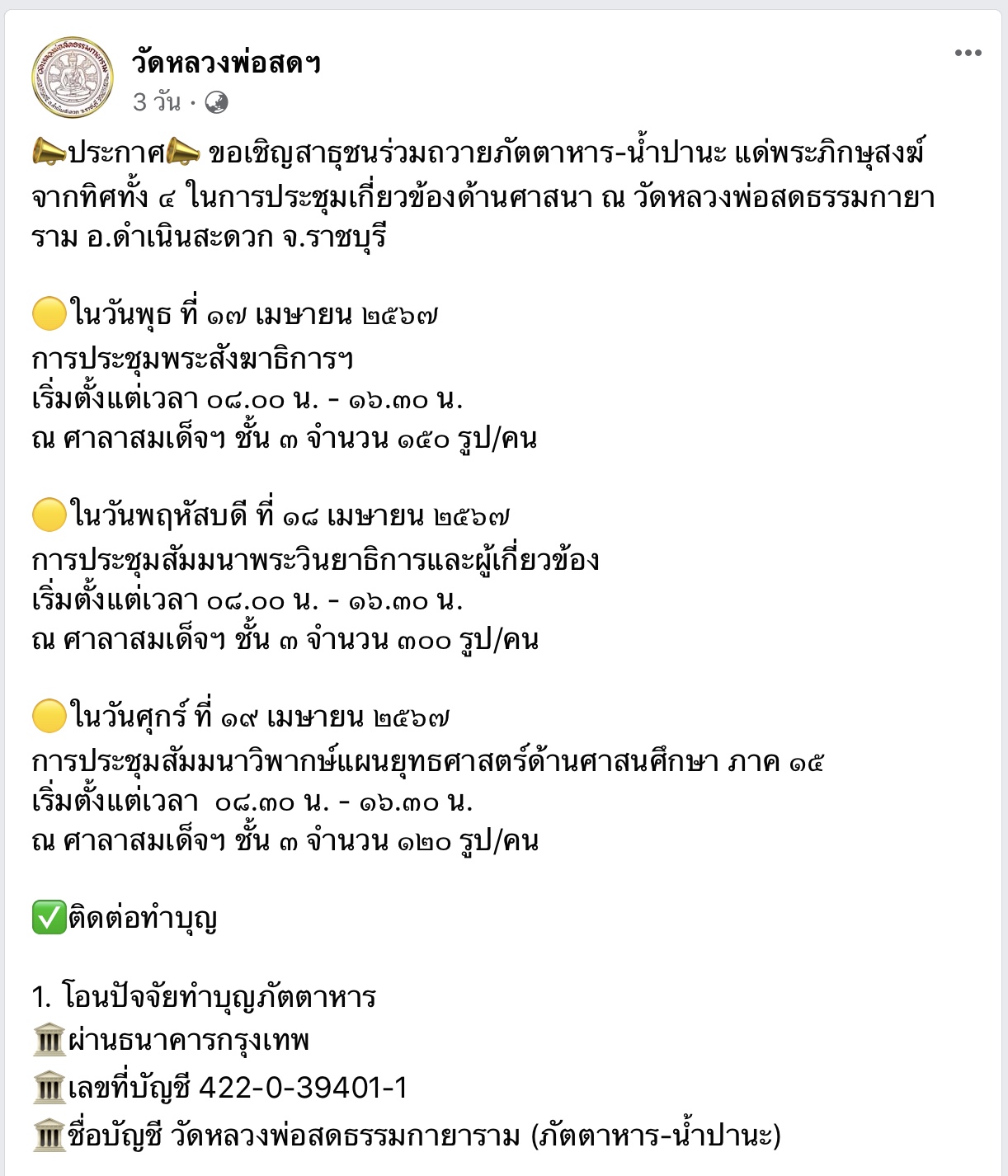The image size is (1008, 1176).
Task: Open the post's 3 วัน timestamp
Action: click(x=157, y=102)
